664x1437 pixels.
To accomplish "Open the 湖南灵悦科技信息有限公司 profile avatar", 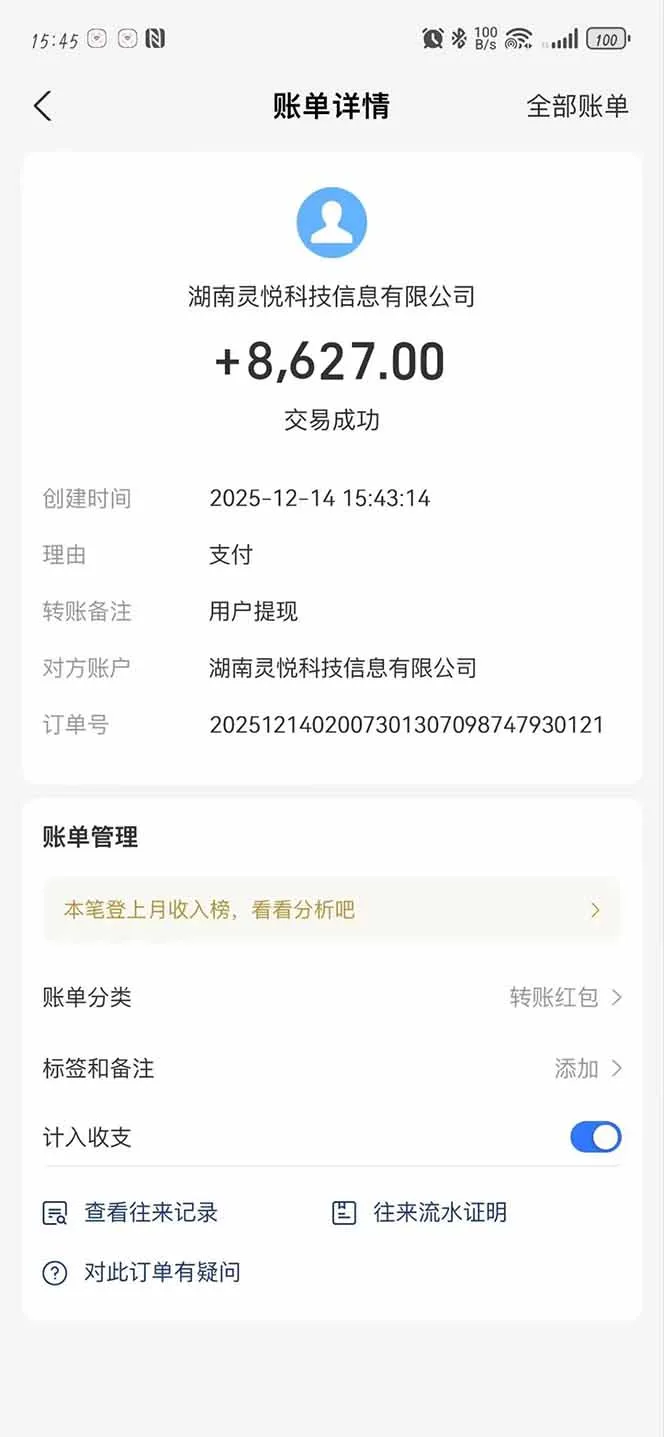I will [x=332, y=222].
